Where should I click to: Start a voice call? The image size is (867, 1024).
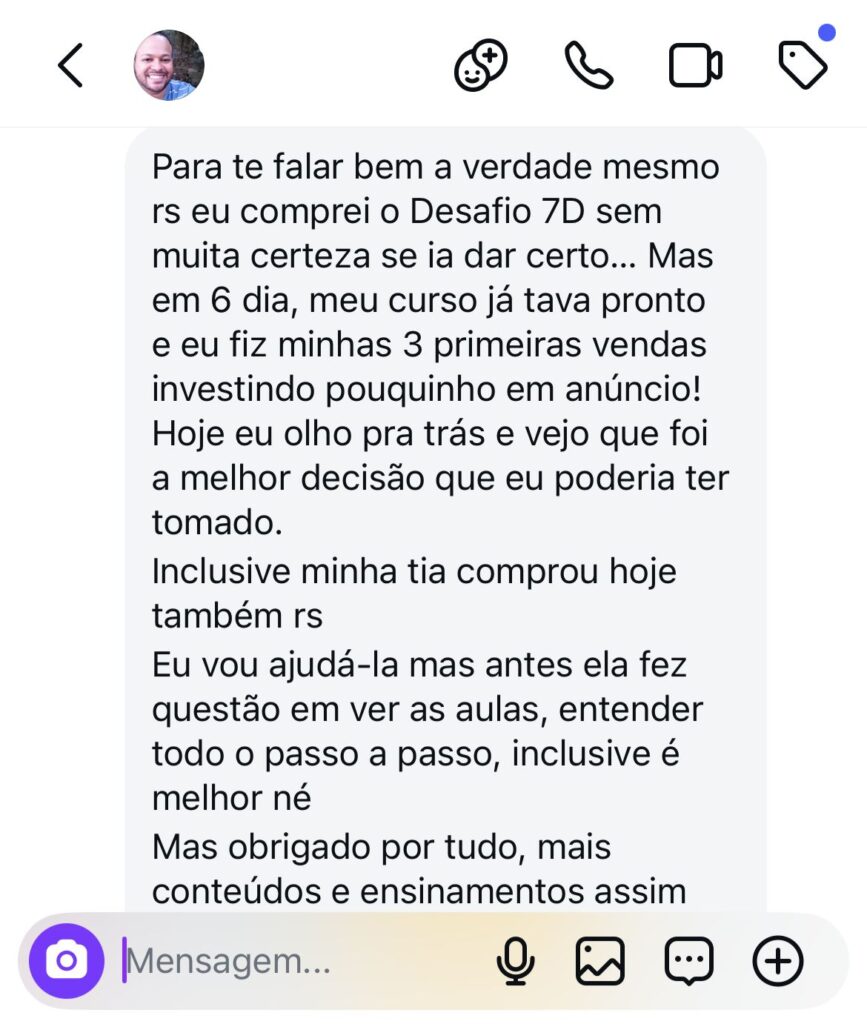click(589, 66)
